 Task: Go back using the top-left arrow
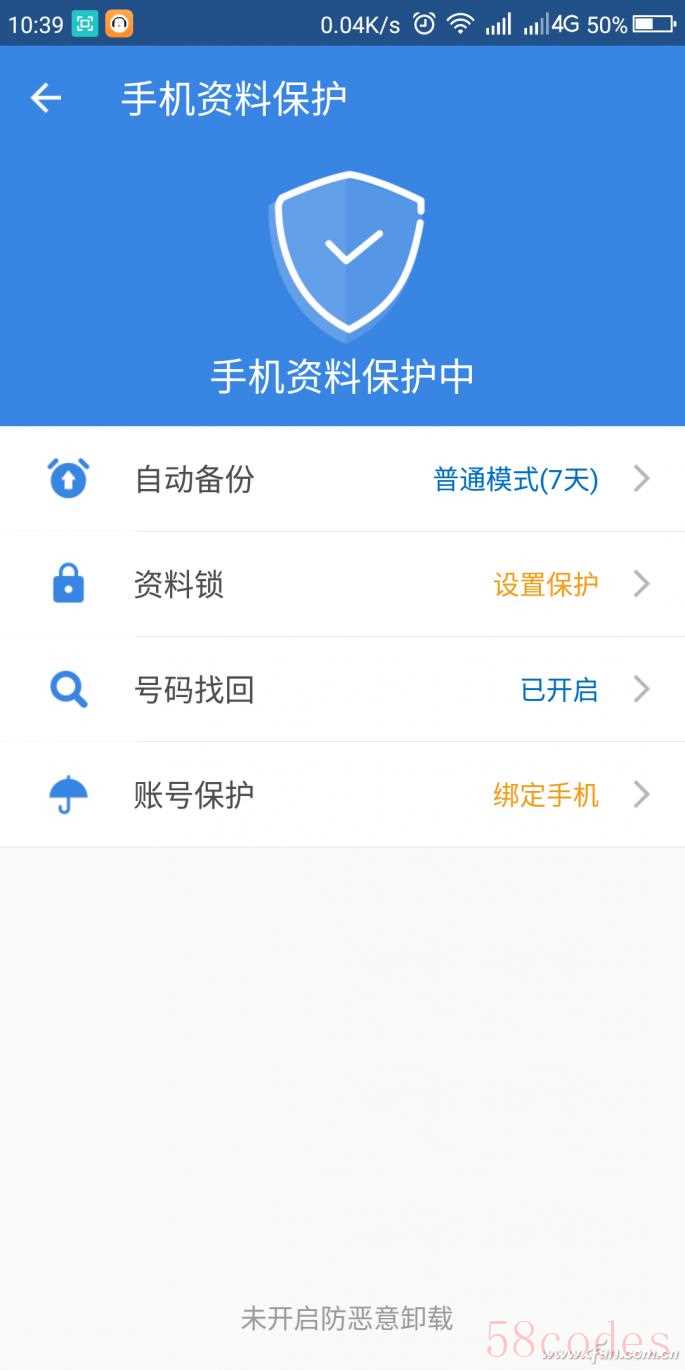(x=46, y=98)
